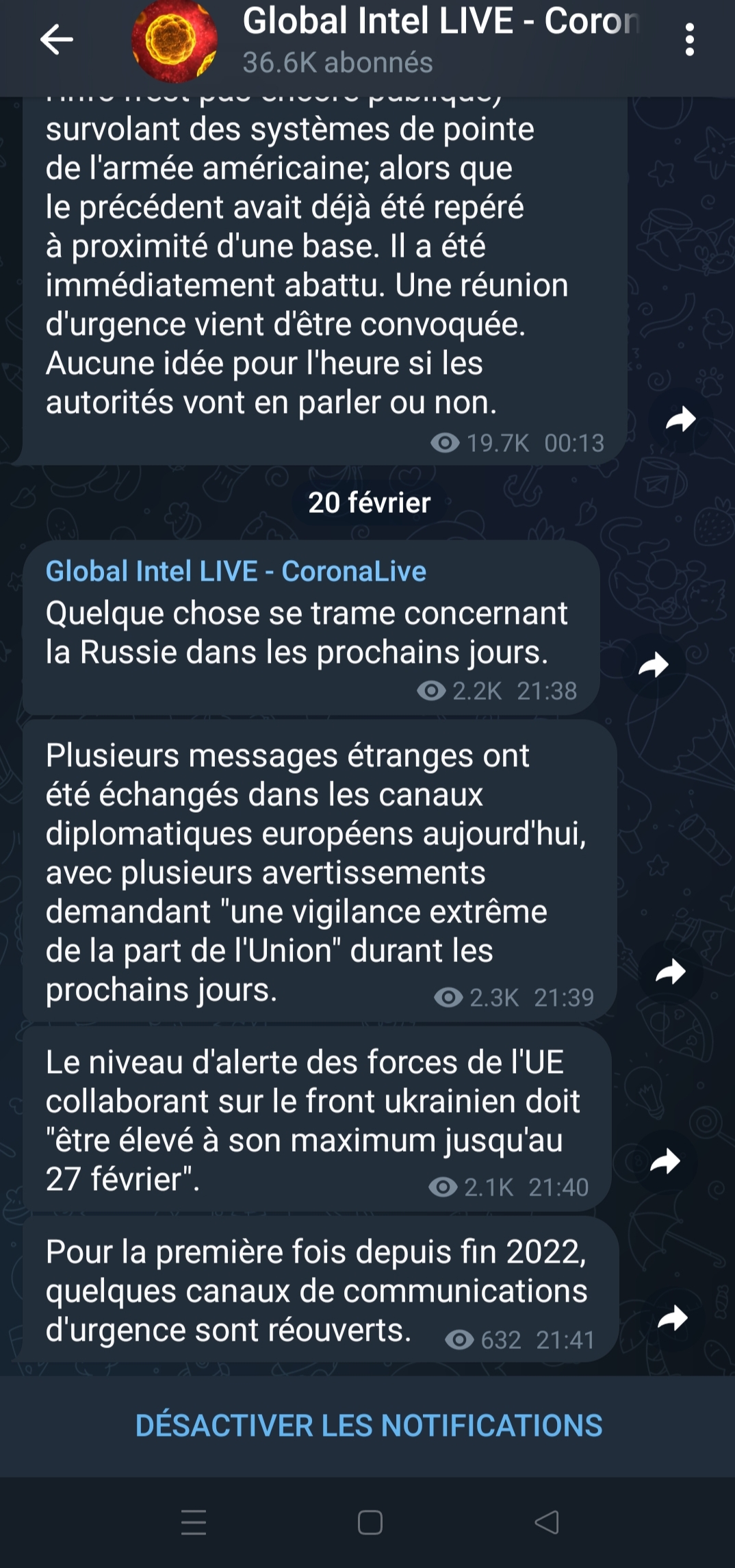Tap the channel avatar picture
Image resolution: width=735 pixels, height=1568 pixels.
(x=175, y=40)
